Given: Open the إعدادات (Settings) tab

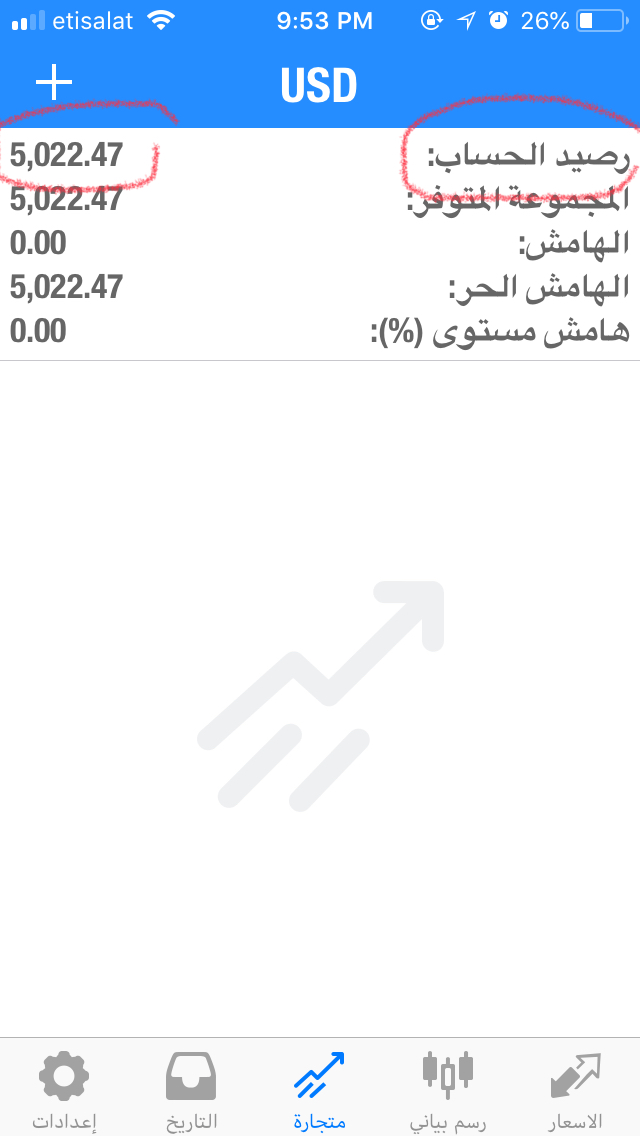Looking at the screenshot, I should [64, 1088].
